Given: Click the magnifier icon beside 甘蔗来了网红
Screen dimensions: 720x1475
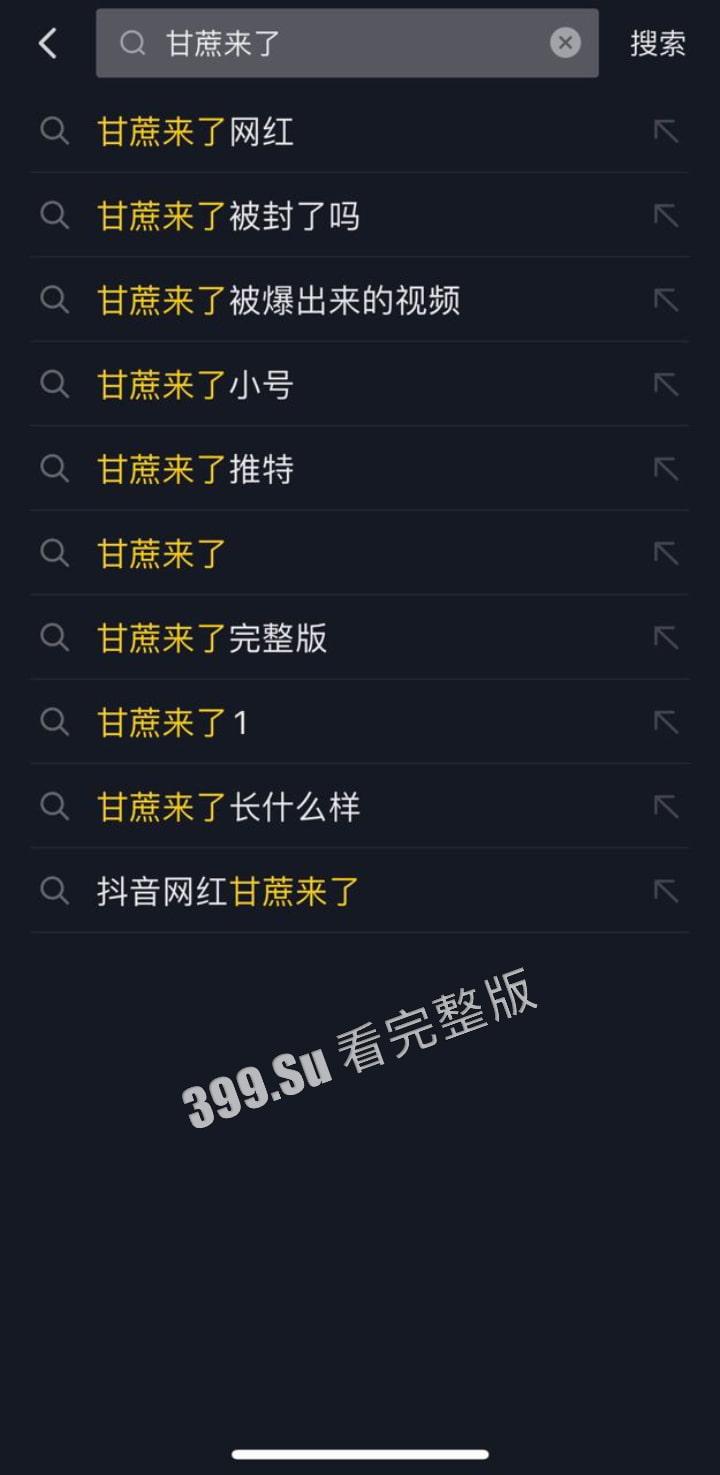Looking at the screenshot, I should click(x=55, y=131).
